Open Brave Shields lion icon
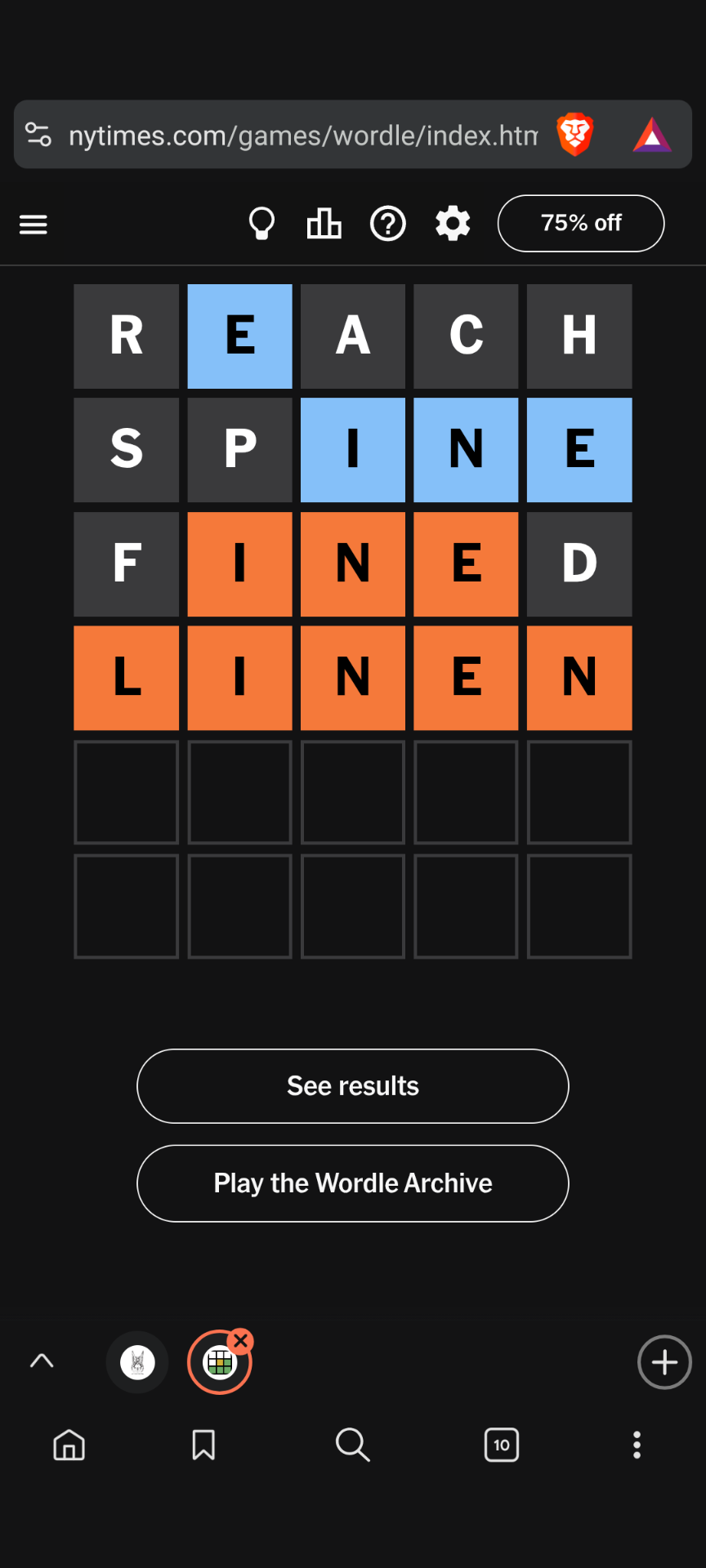Viewport: 706px width, 1568px height. (x=574, y=135)
